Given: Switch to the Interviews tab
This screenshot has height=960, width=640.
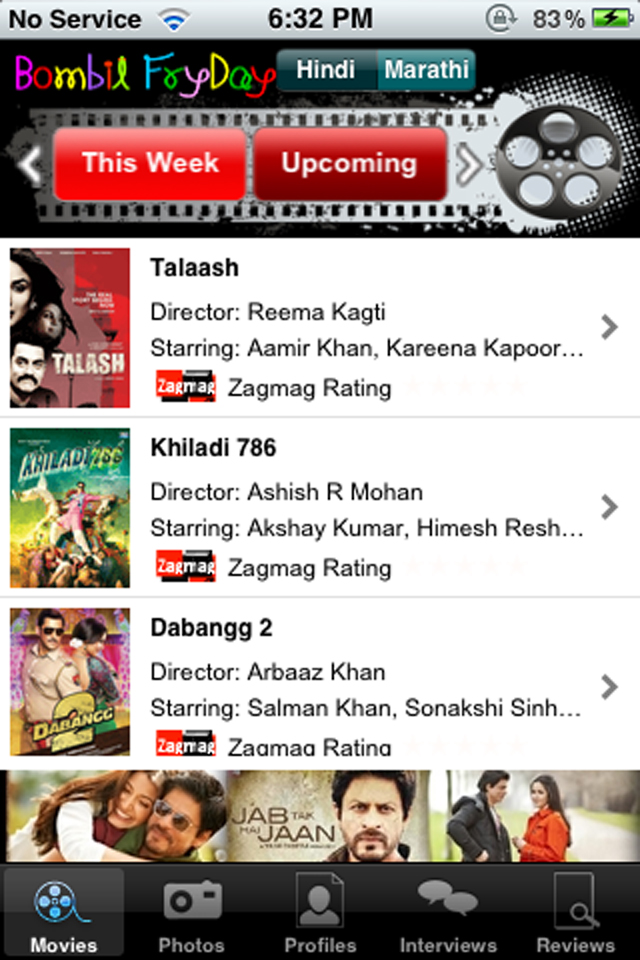Looking at the screenshot, I should [x=448, y=914].
